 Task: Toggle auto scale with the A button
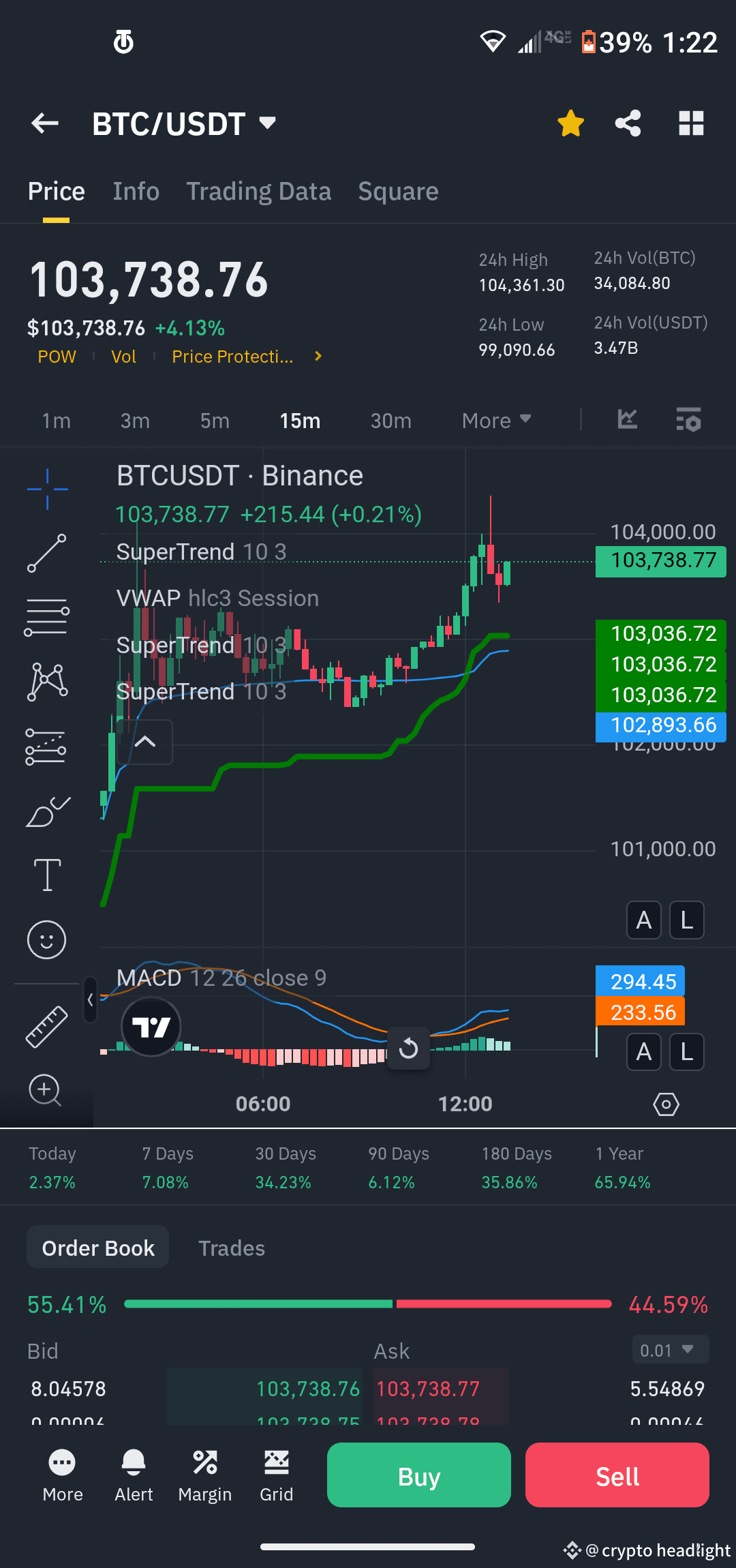coord(643,920)
